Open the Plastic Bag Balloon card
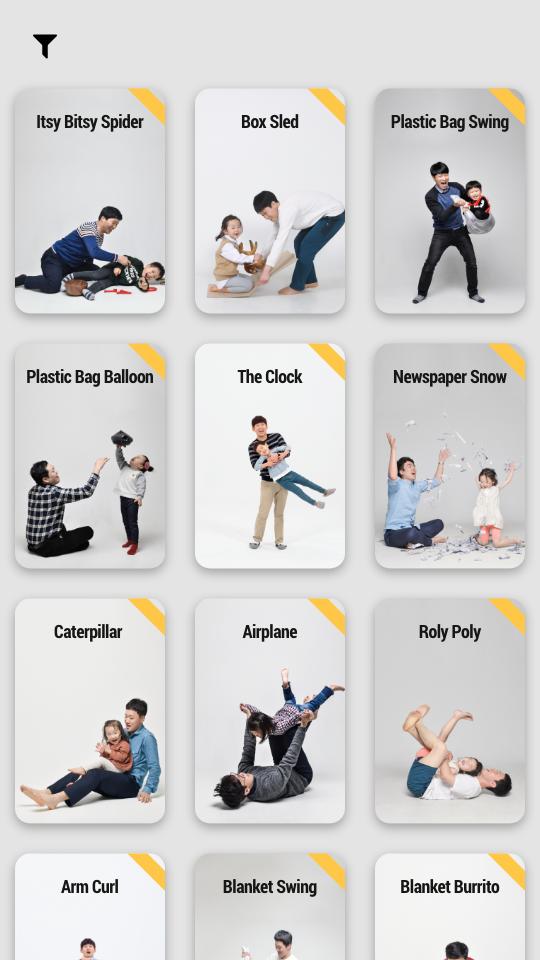 (90, 456)
